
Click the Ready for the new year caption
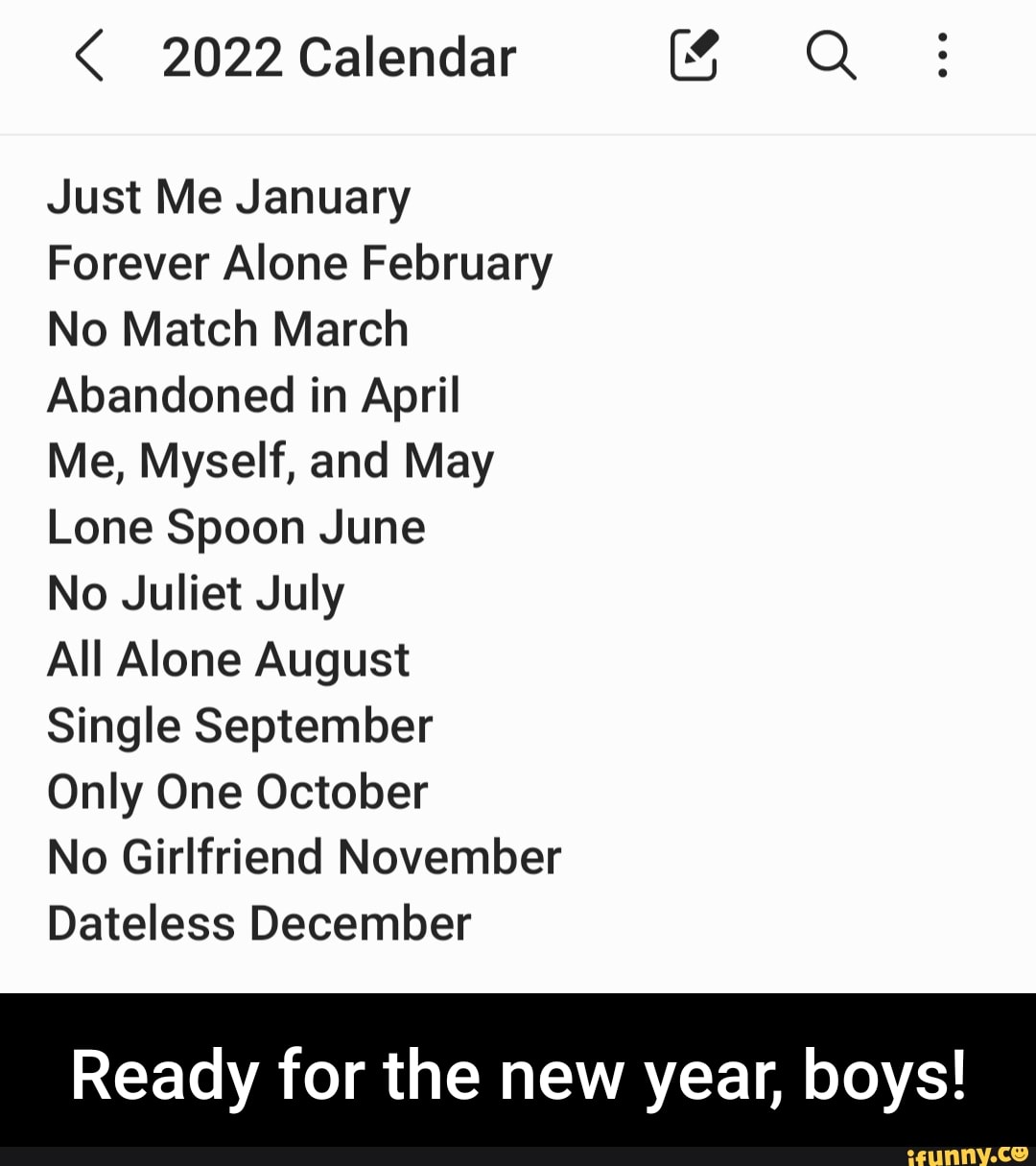click(518, 1077)
